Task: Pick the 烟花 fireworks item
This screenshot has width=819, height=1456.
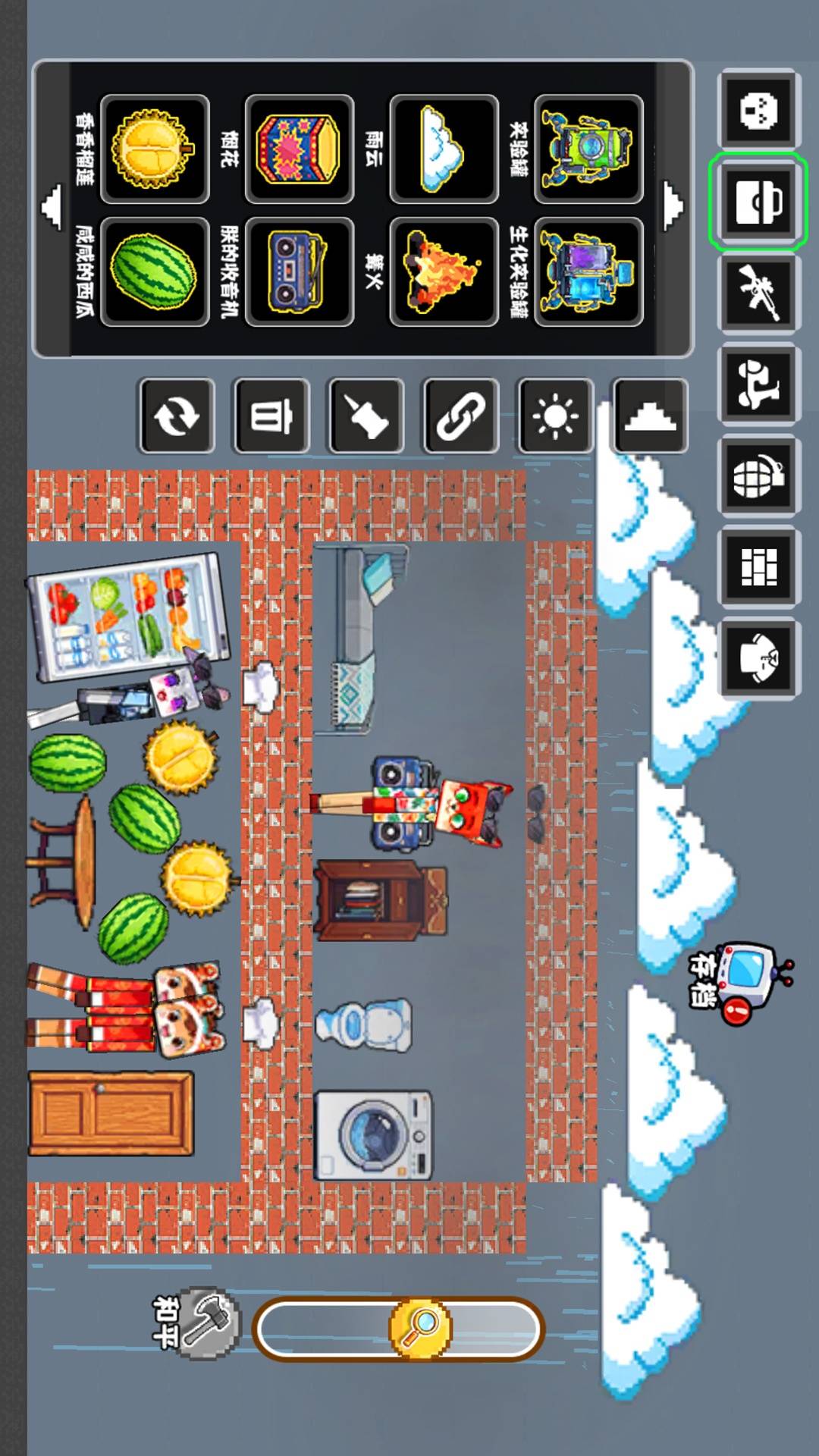Action: [x=299, y=149]
